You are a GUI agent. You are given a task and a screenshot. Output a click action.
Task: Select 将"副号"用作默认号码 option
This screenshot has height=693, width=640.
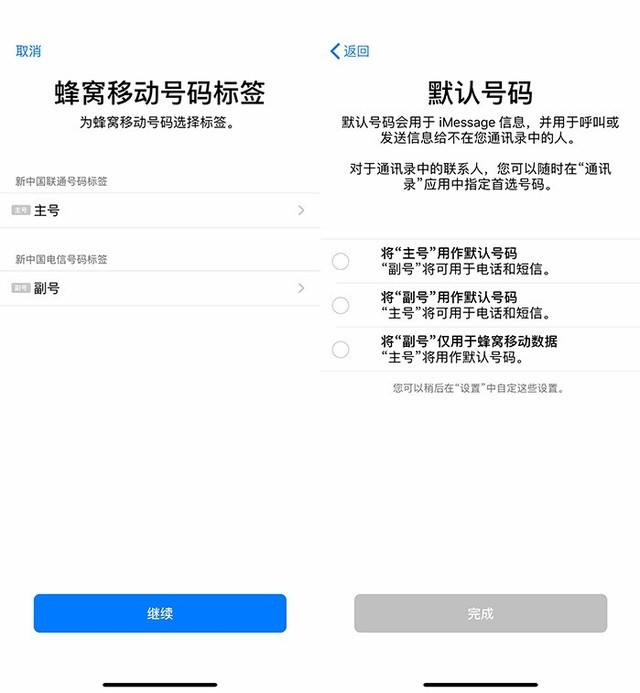340,305
